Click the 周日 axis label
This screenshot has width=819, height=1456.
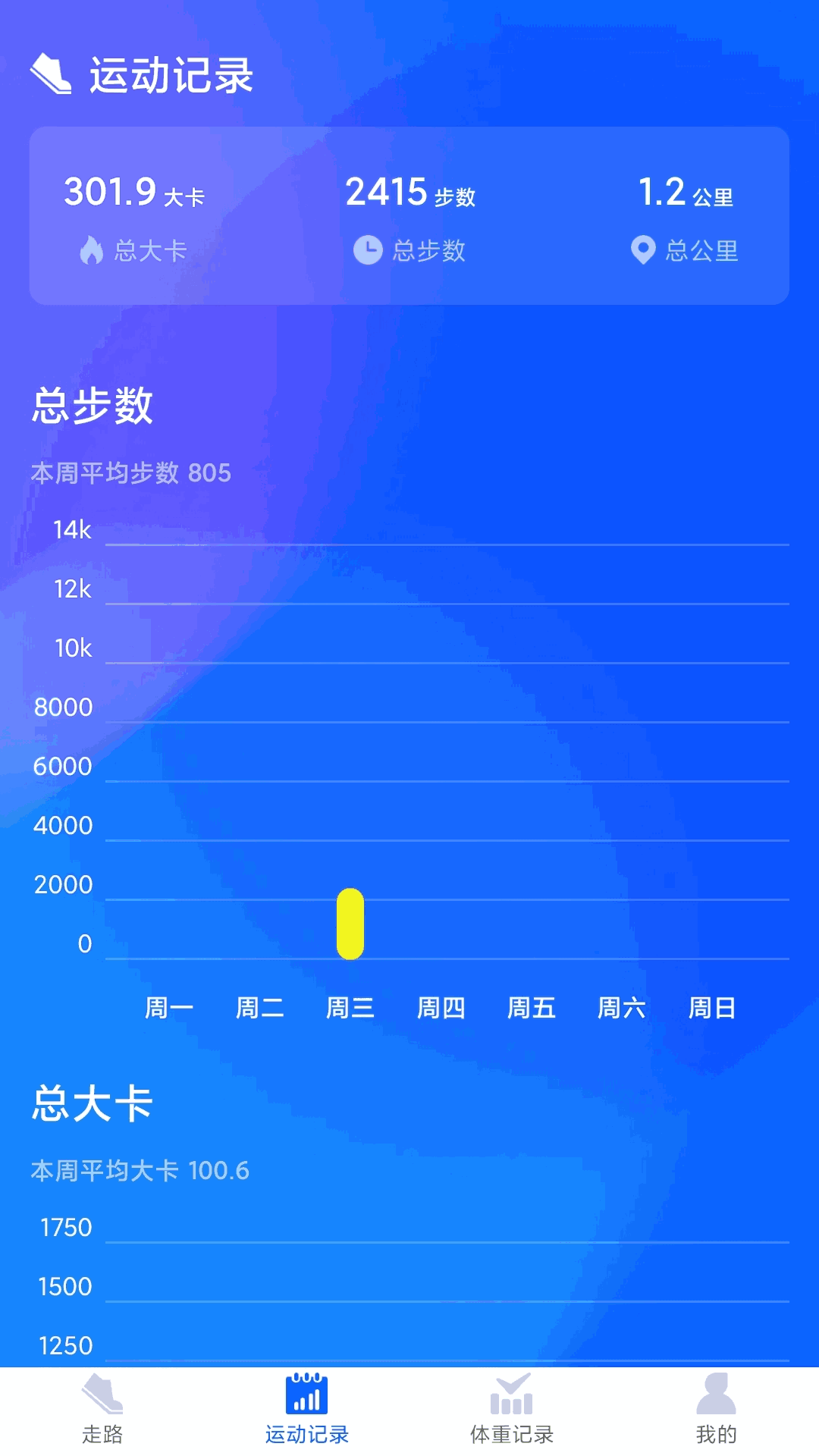click(711, 1008)
